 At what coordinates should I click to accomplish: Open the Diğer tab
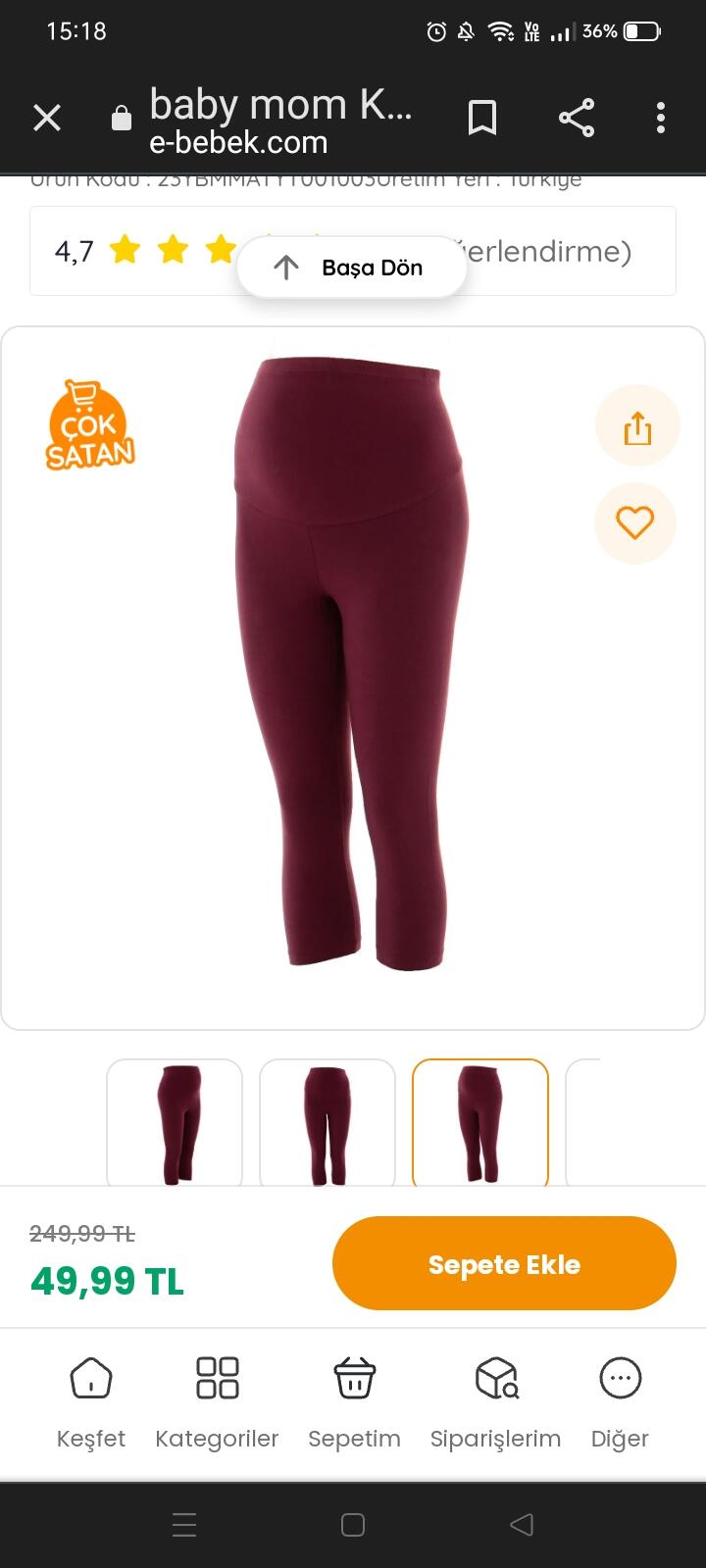pos(620,1403)
